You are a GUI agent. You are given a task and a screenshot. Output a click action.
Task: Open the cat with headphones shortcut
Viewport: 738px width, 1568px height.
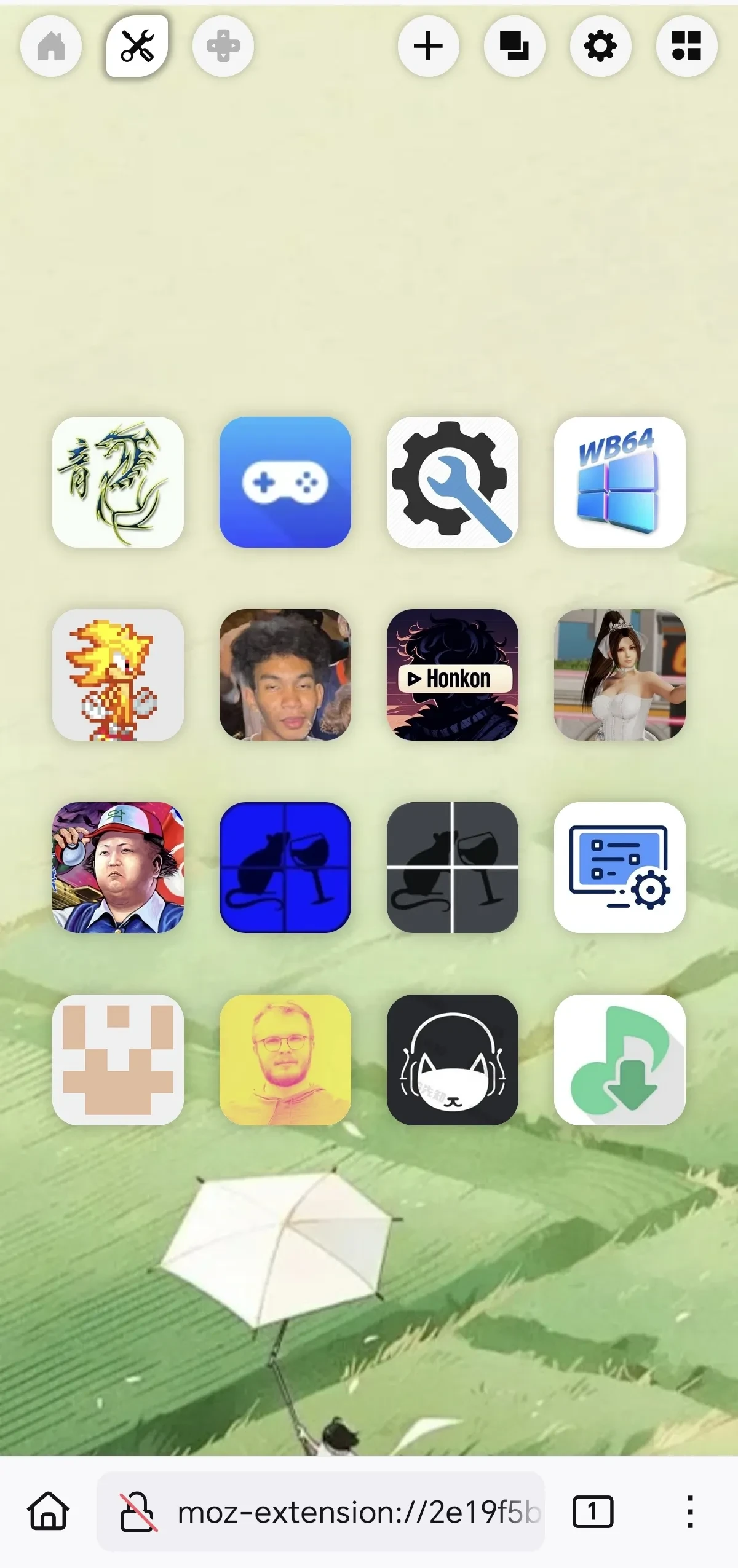tap(453, 1060)
